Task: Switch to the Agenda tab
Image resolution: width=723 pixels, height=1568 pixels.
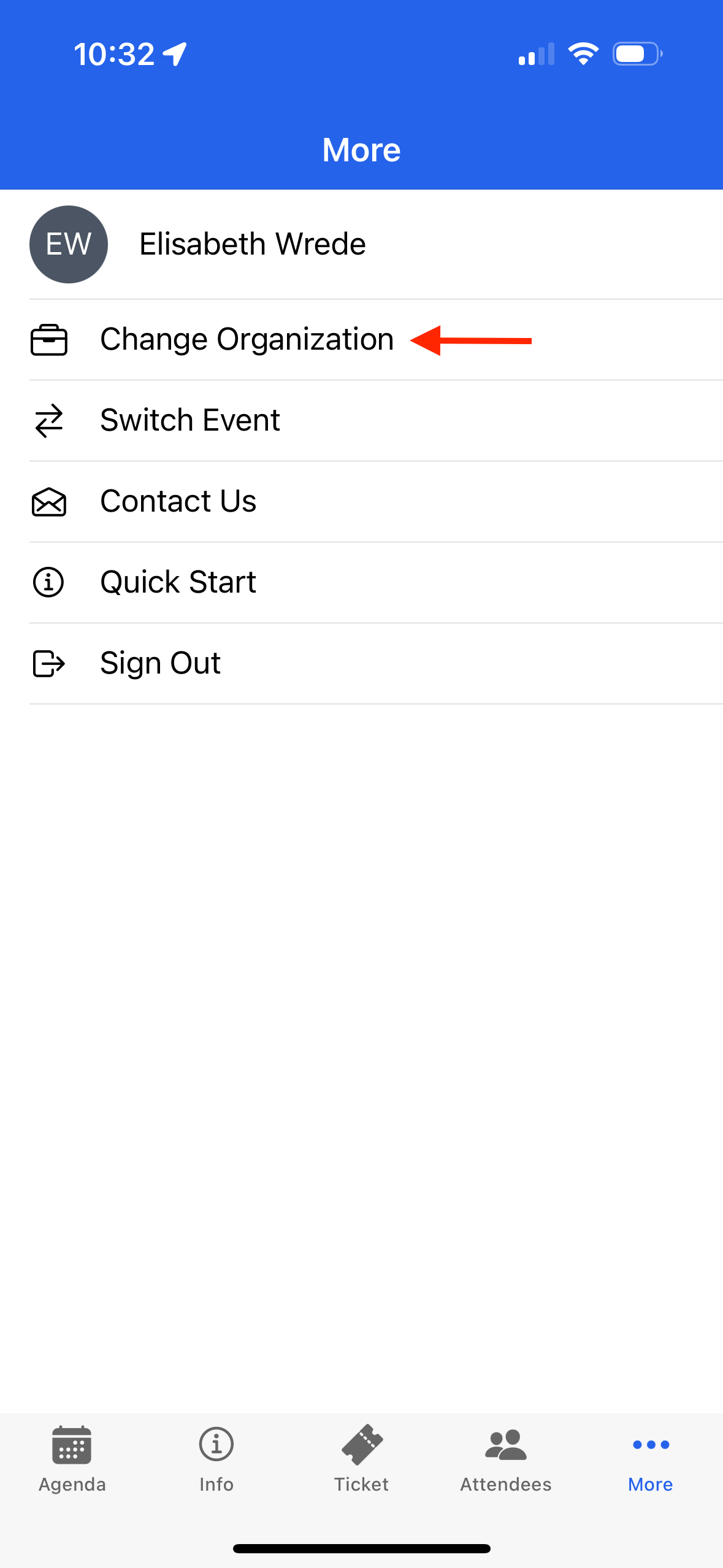Action: (72, 1459)
